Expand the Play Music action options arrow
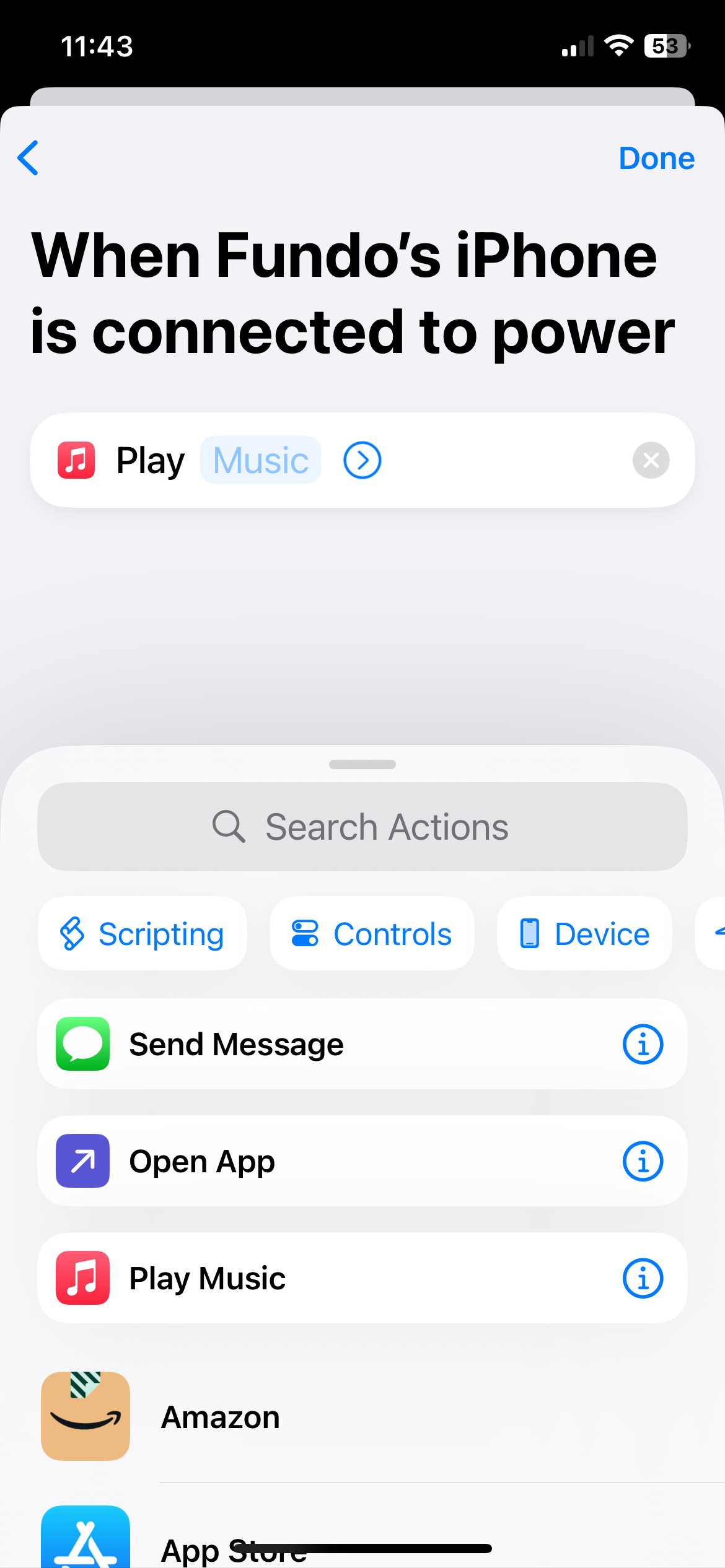 tap(362, 461)
